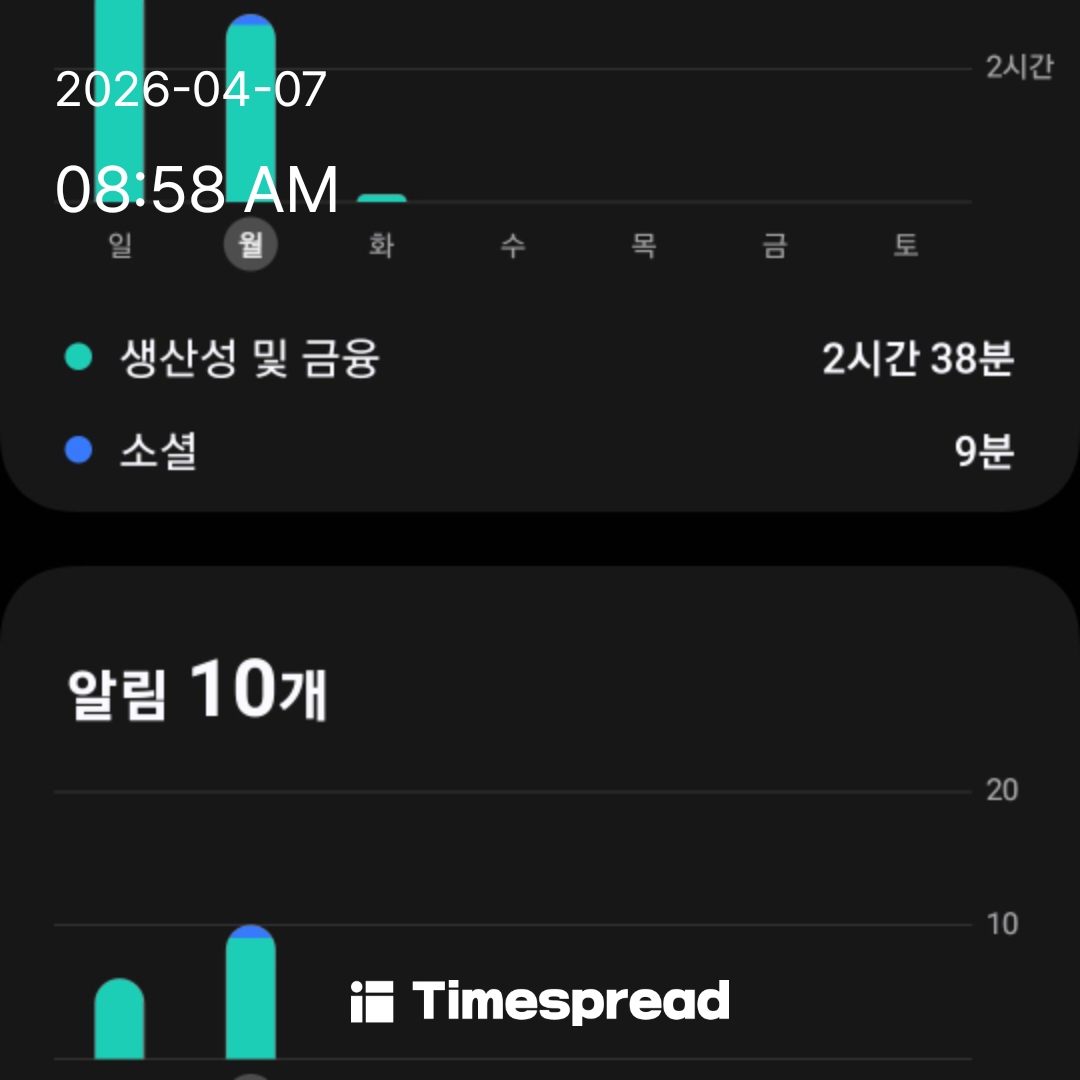Open the 소셜 category row

pos(540,452)
